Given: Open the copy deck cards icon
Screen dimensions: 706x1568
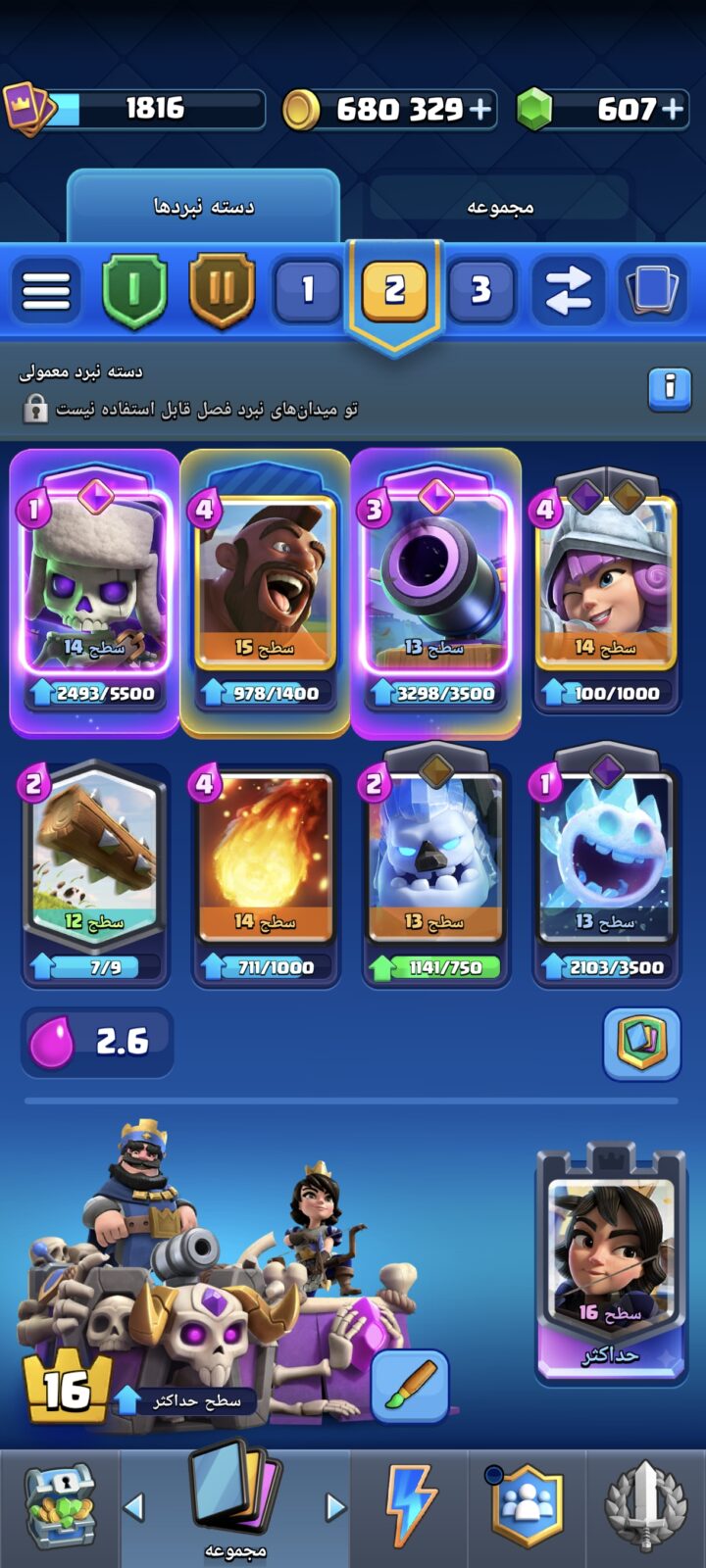Looking at the screenshot, I should click(653, 290).
